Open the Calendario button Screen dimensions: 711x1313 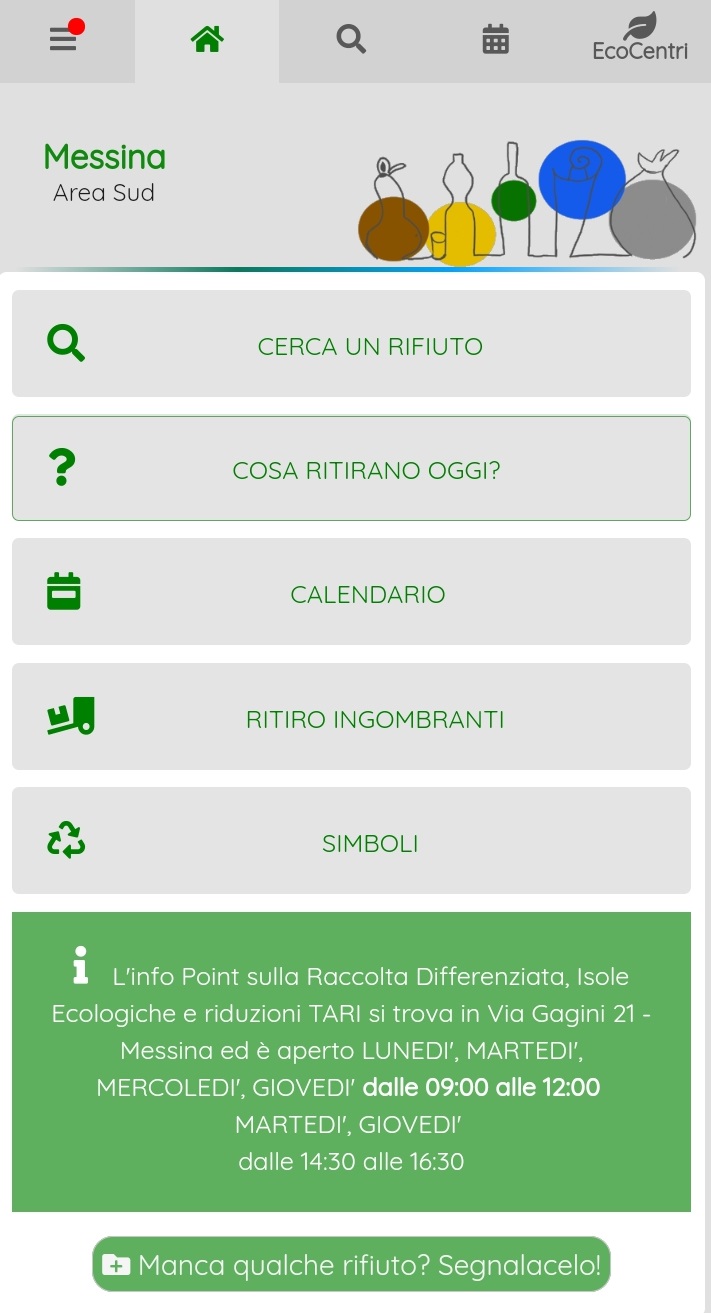click(351, 592)
